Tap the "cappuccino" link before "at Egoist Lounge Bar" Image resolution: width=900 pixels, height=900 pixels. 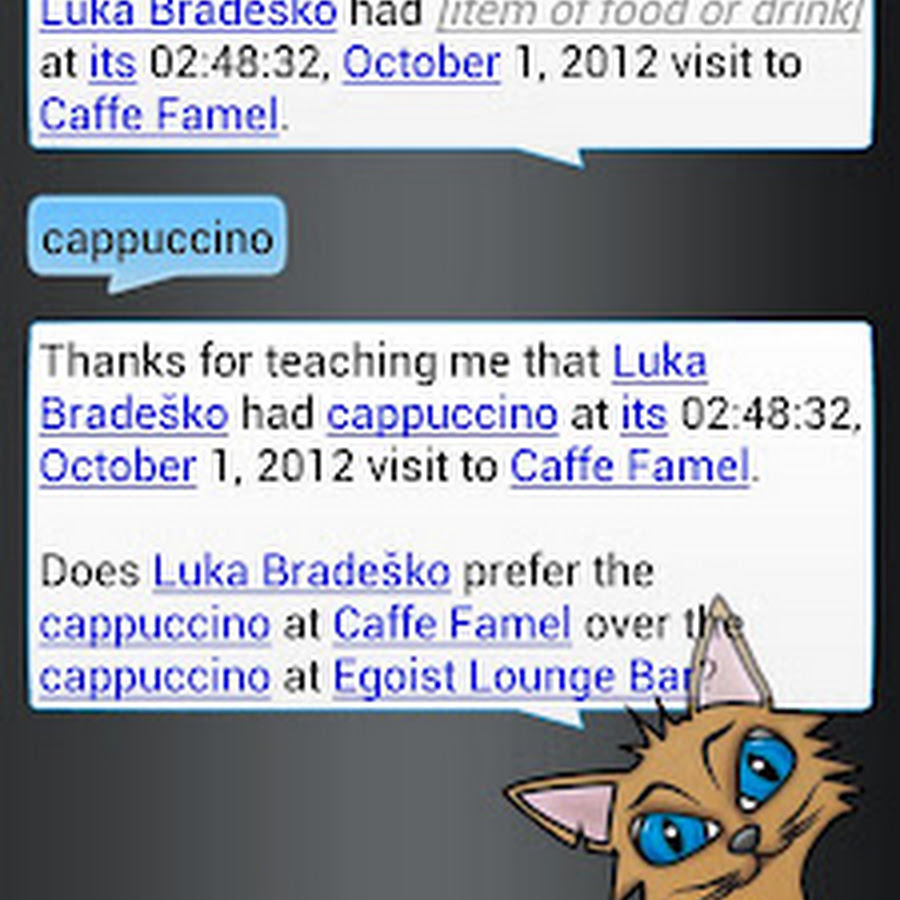click(155, 678)
